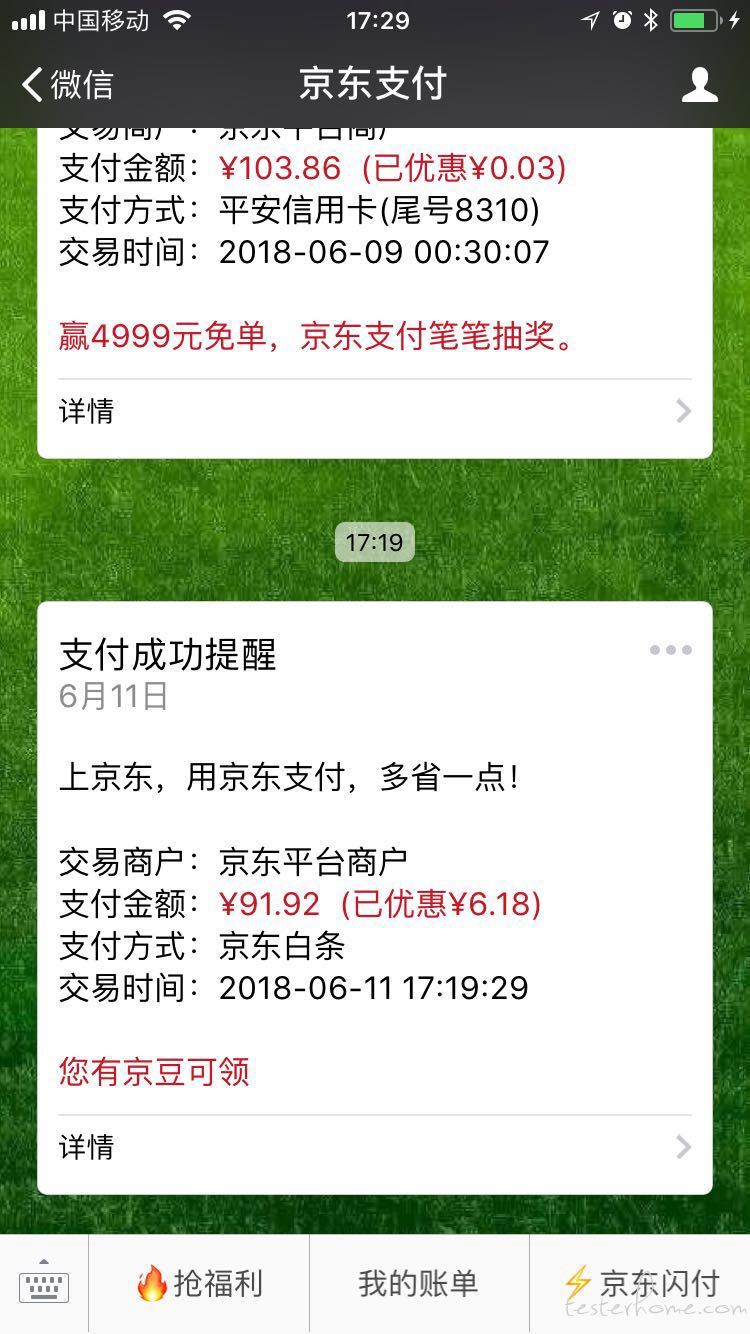Go back to 微信

point(68,85)
